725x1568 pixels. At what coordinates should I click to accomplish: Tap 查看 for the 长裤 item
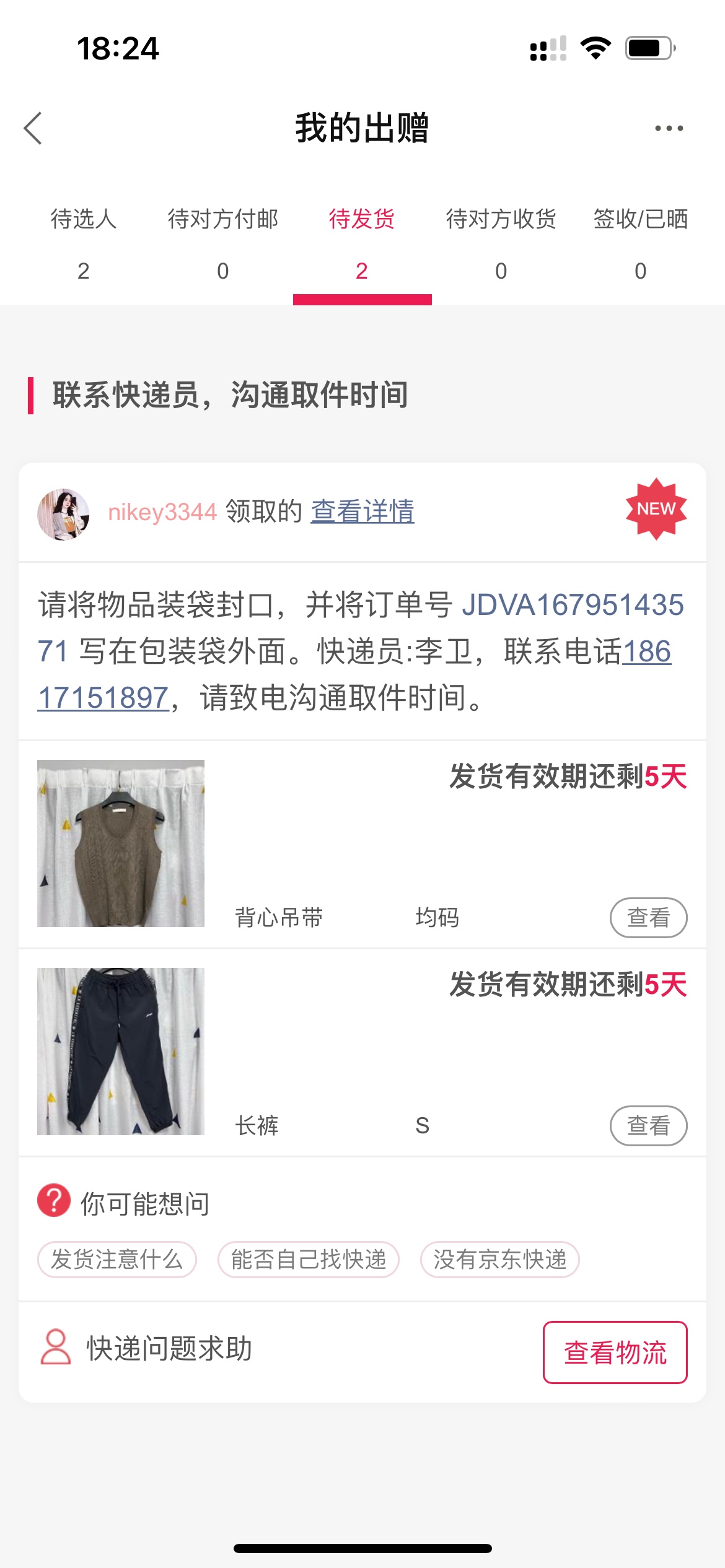pyautogui.click(x=648, y=1125)
